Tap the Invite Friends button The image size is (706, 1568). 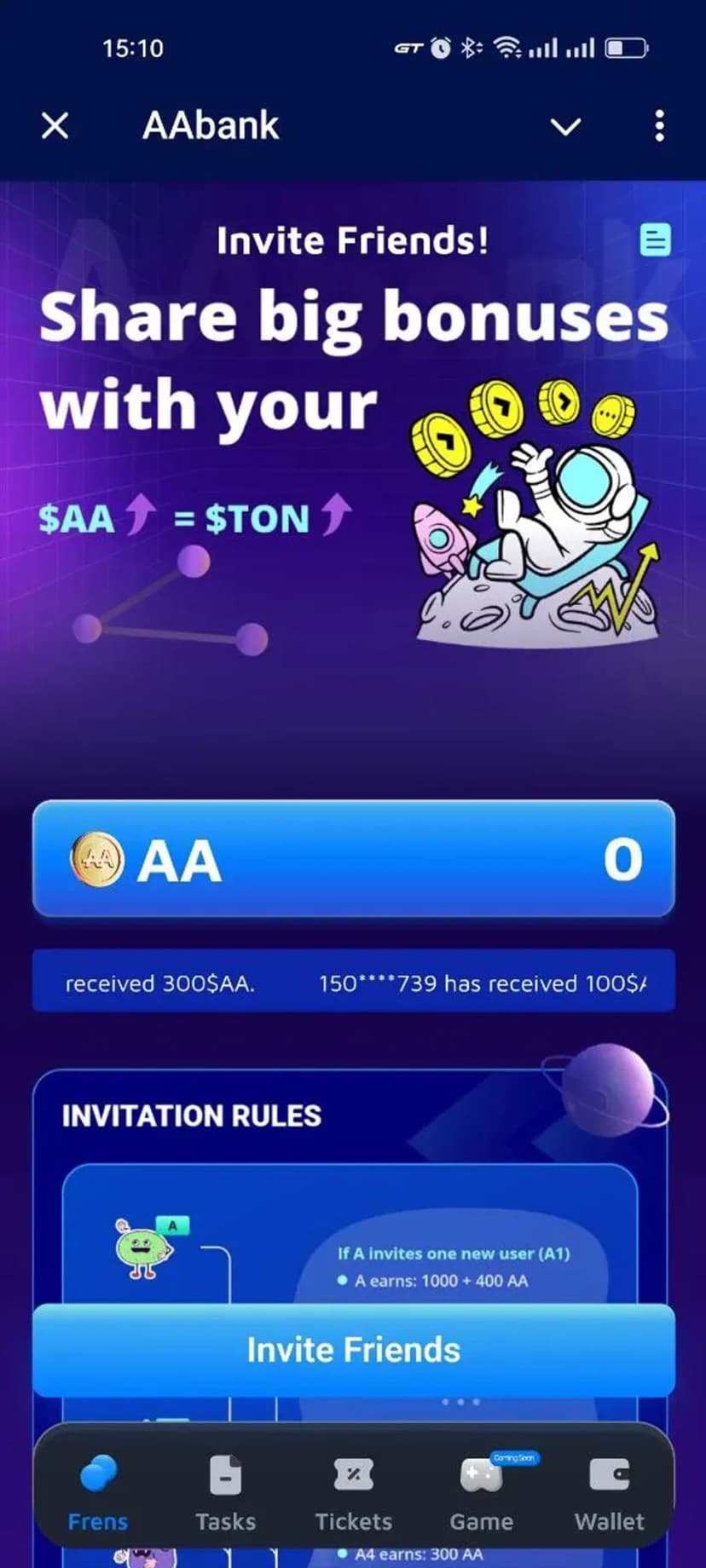[x=353, y=1350]
